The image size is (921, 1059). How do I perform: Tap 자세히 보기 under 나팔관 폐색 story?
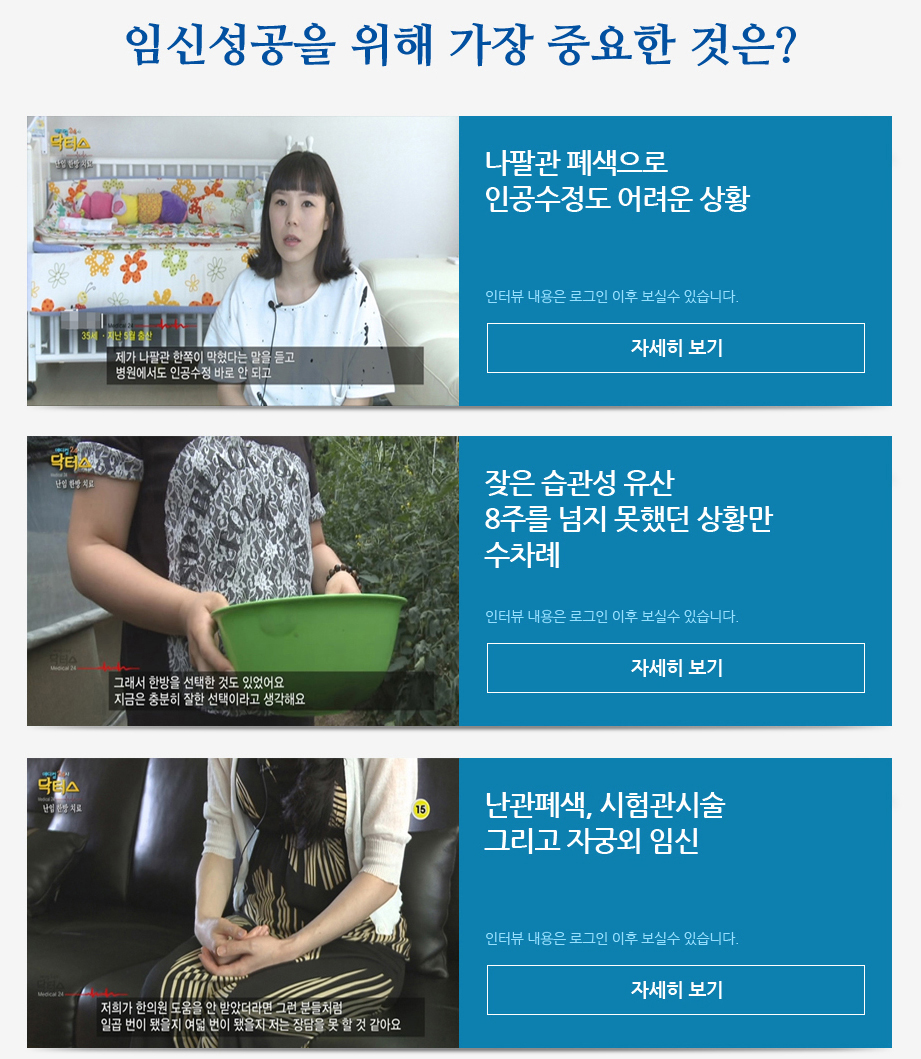[x=676, y=348]
